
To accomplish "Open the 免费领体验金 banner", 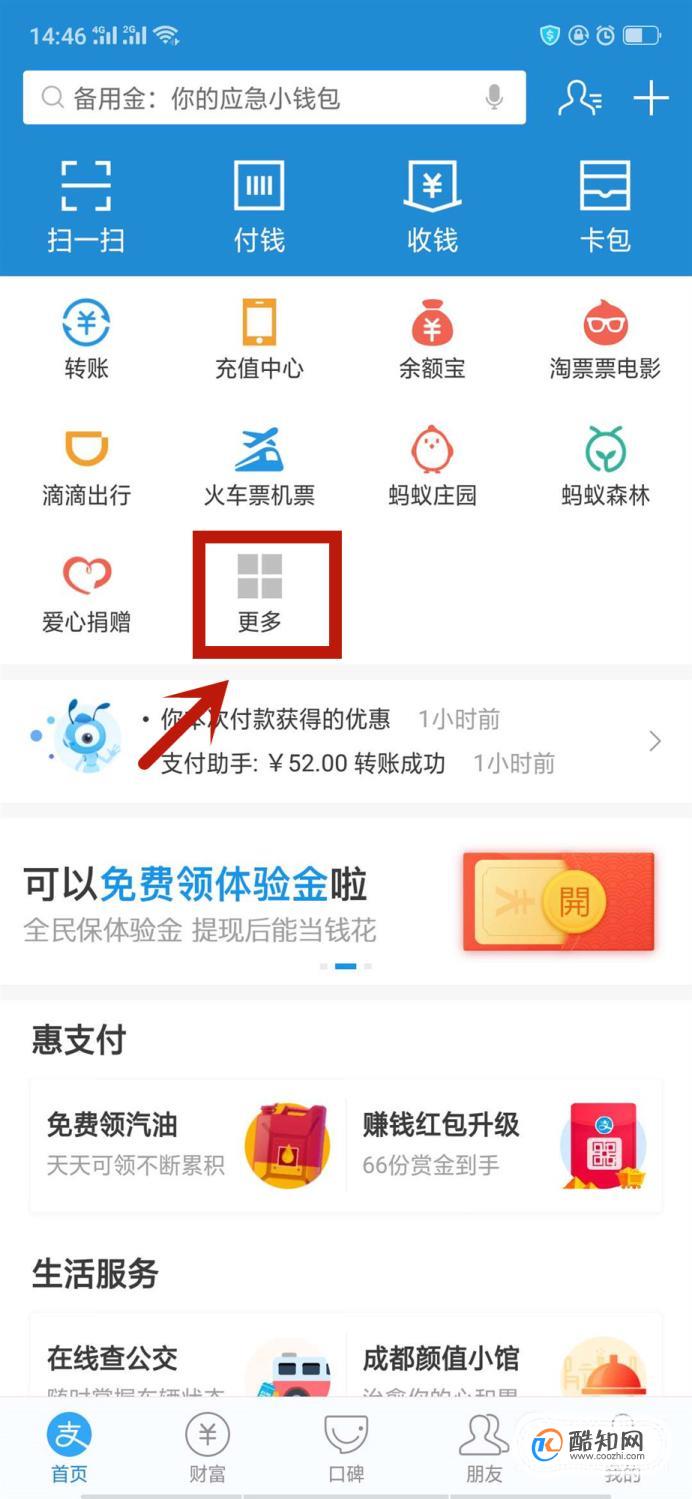I will (x=346, y=902).
